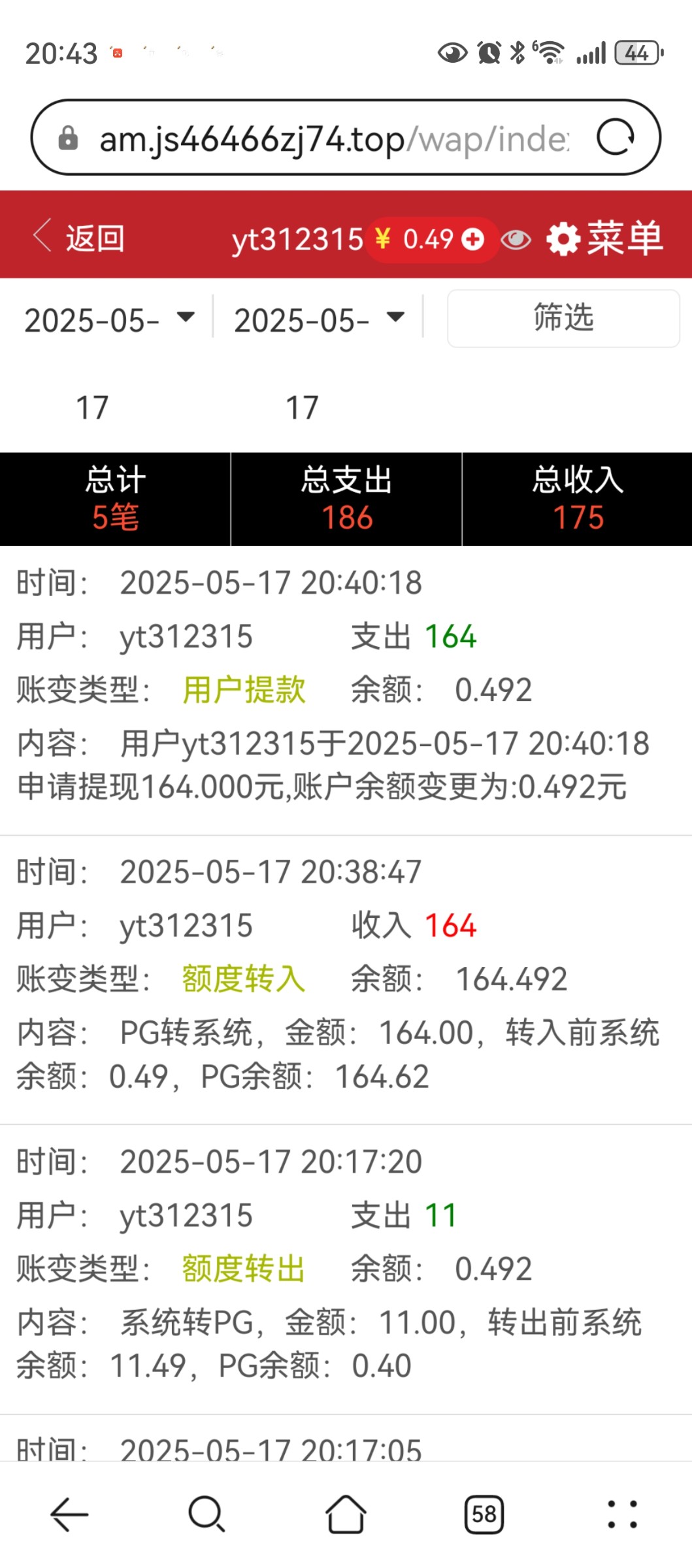Reload the page from address bar
The width and height of the screenshot is (692, 1568).
click(x=616, y=138)
